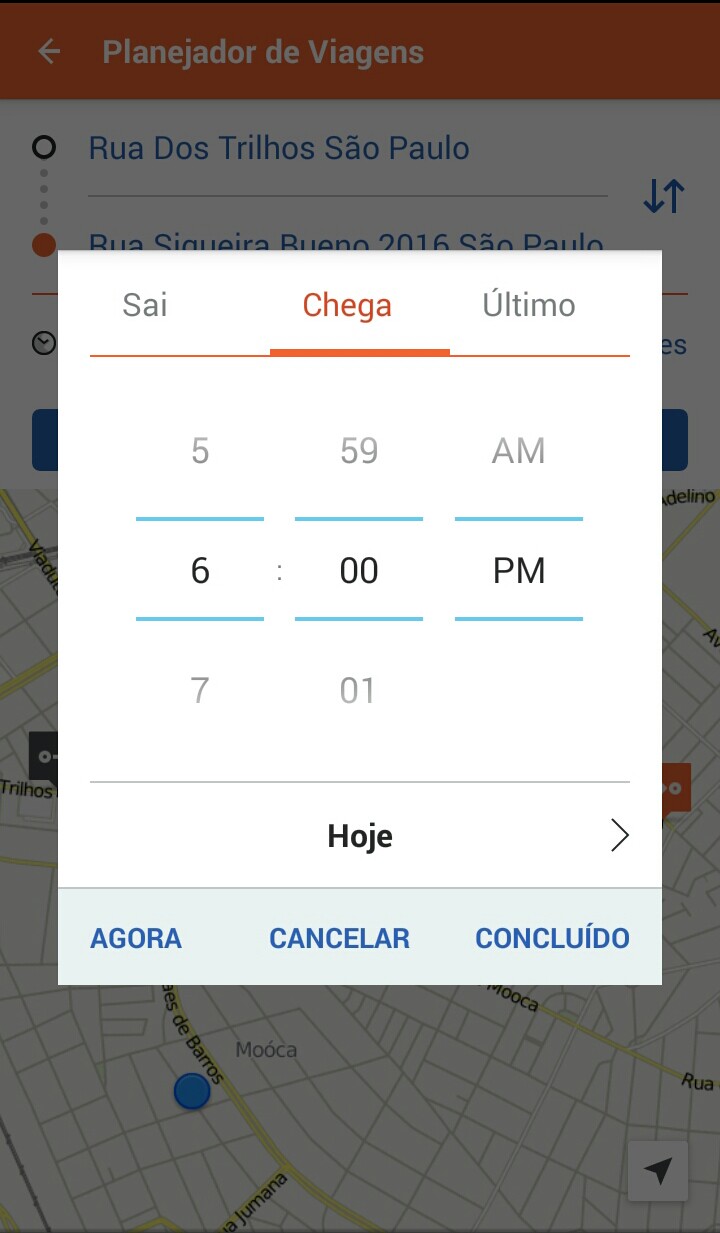720x1233 pixels.
Task: Choose minute 59 in the picker
Action: click(359, 451)
